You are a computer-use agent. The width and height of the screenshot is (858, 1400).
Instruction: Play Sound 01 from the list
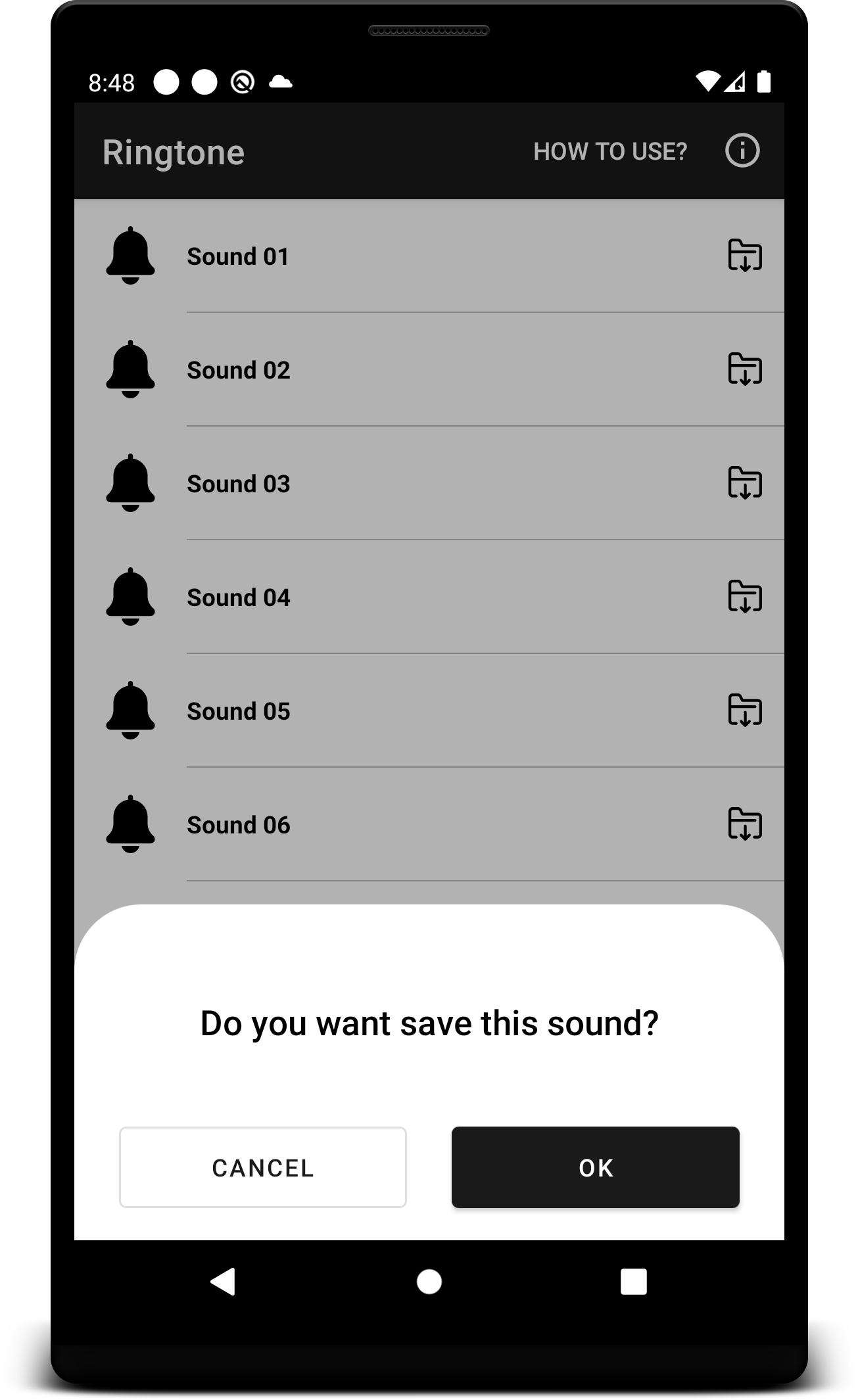click(x=238, y=256)
